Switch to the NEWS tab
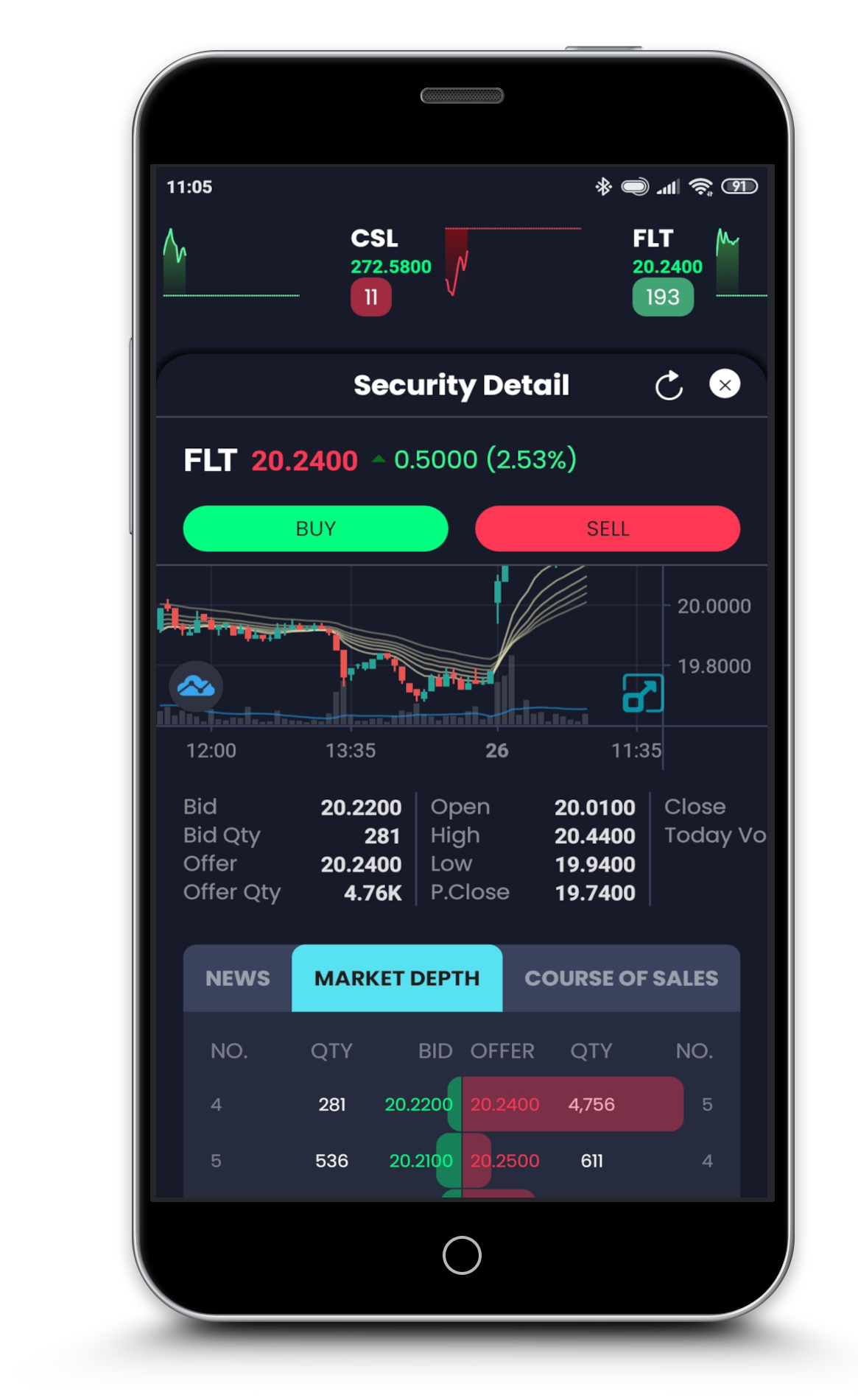The width and height of the screenshot is (858, 1400). click(238, 978)
